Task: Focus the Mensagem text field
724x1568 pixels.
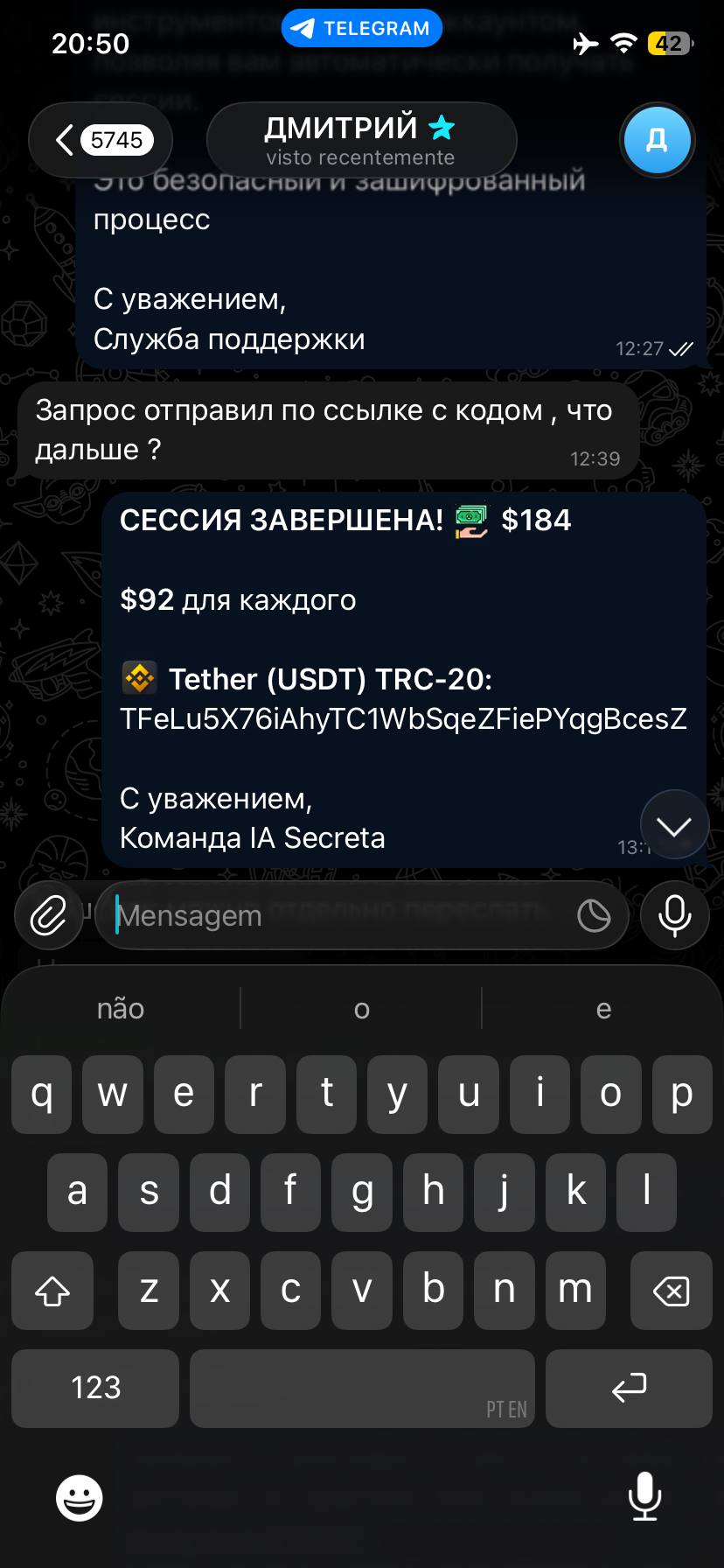Action: (341, 916)
